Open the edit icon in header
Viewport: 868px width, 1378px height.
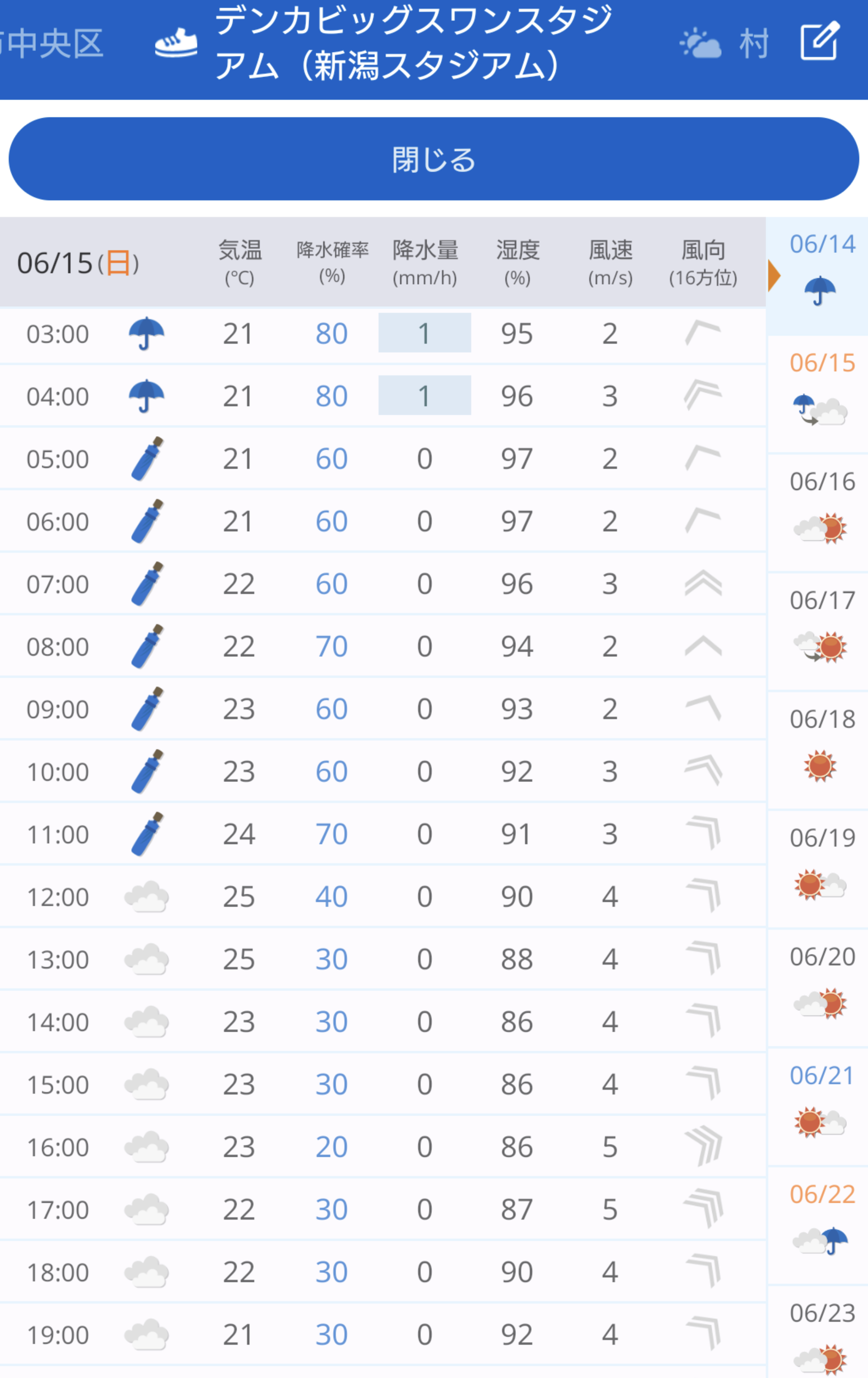819,41
